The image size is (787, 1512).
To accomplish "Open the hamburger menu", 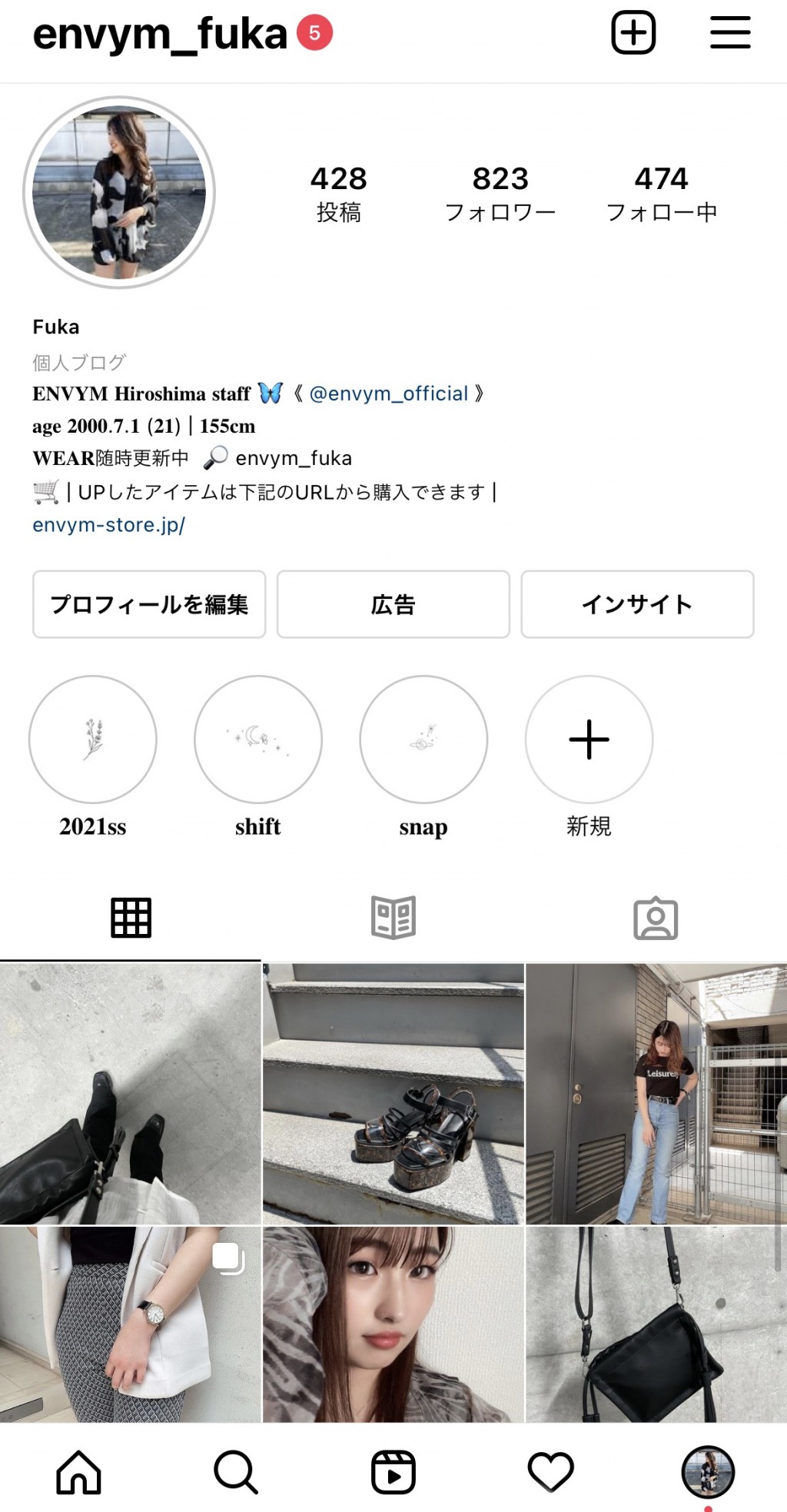I will pyautogui.click(x=729, y=33).
